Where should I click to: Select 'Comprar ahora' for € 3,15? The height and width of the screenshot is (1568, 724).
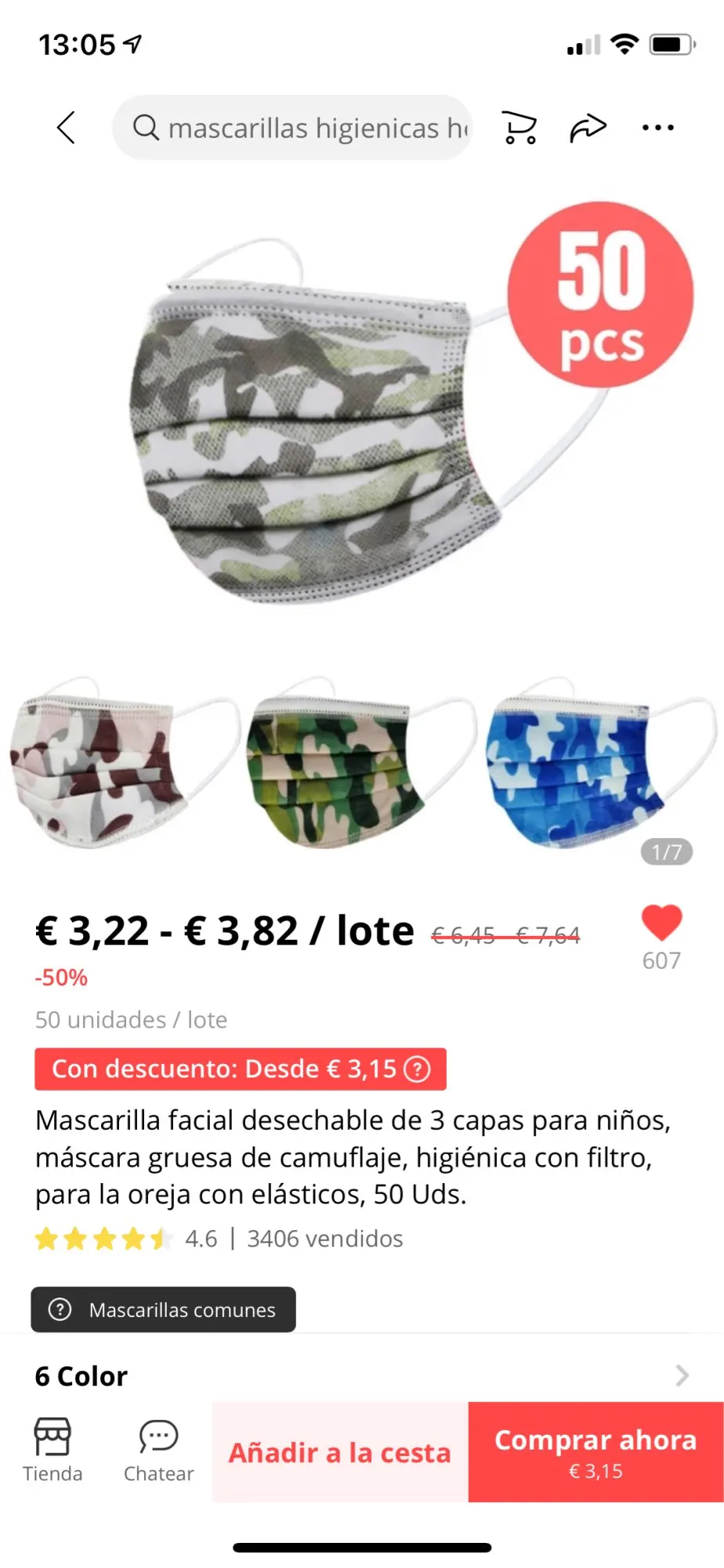tap(595, 1452)
